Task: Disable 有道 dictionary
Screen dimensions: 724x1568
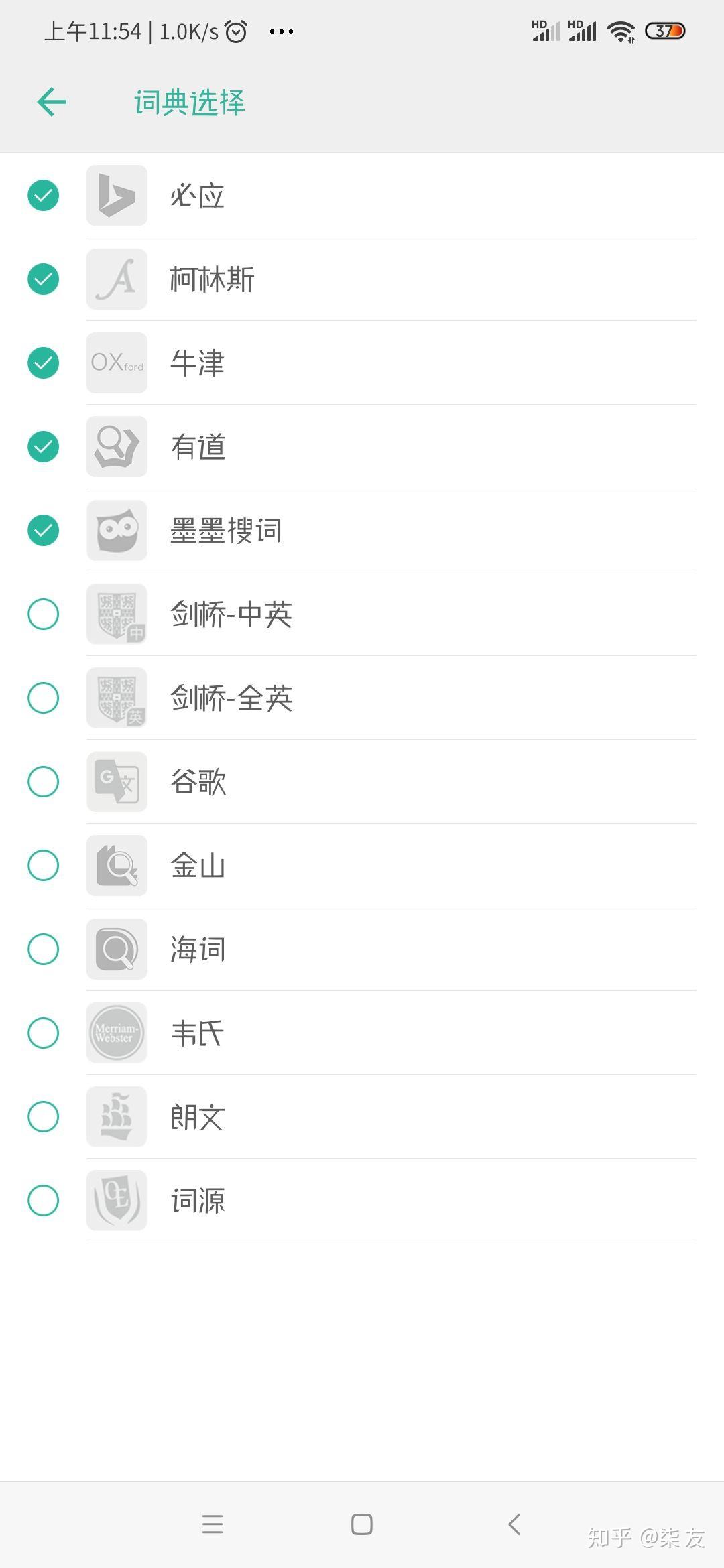Action: (44, 447)
